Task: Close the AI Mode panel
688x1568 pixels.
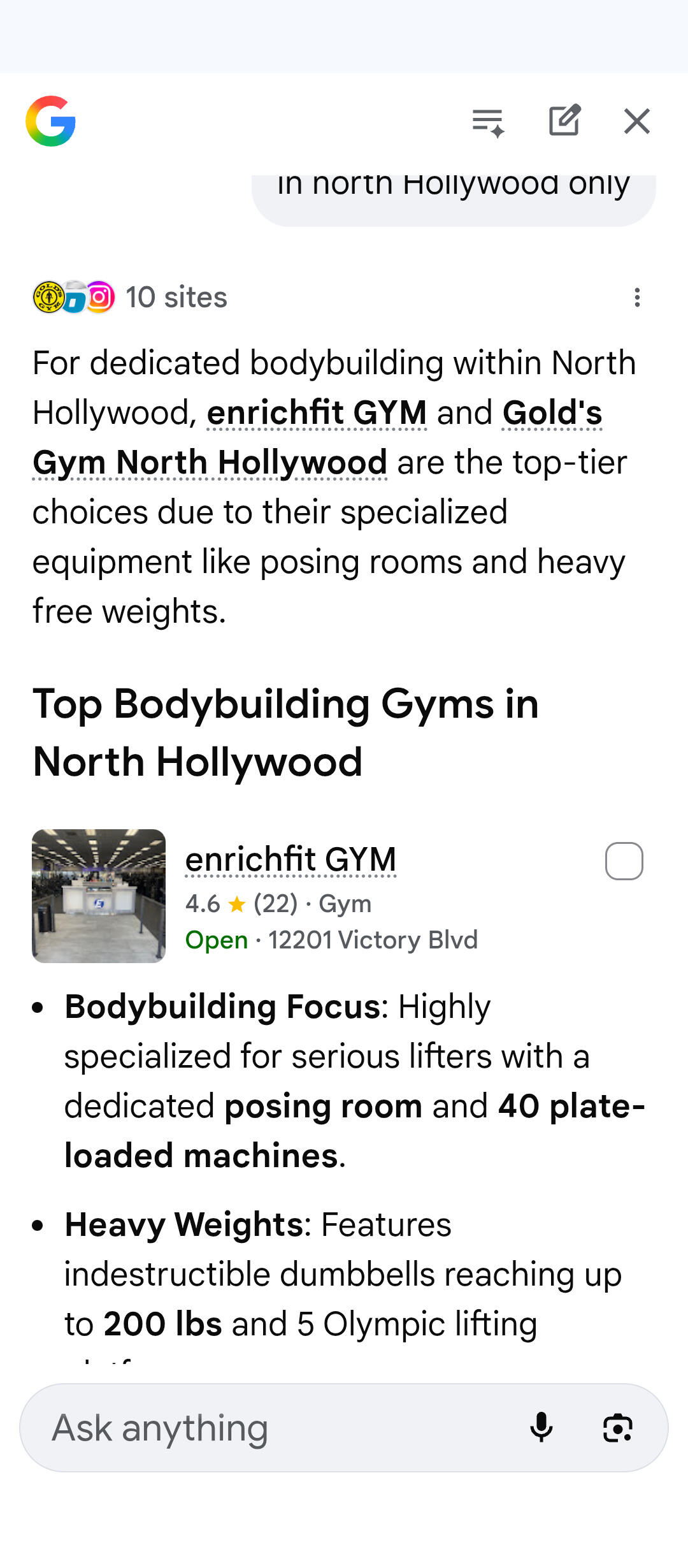Action: [636, 121]
